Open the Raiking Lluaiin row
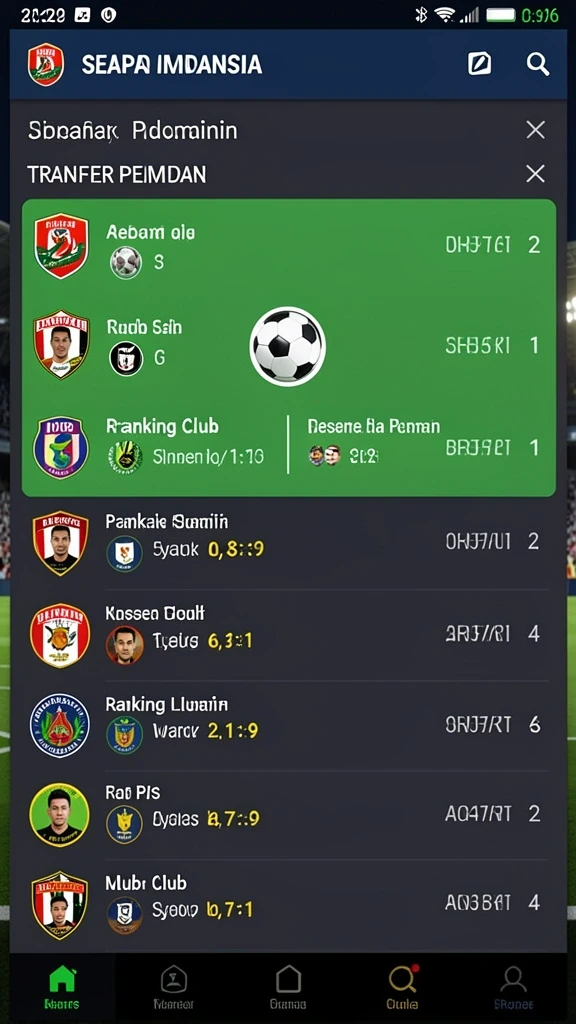This screenshot has height=1024, width=576. (x=289, y=725)
